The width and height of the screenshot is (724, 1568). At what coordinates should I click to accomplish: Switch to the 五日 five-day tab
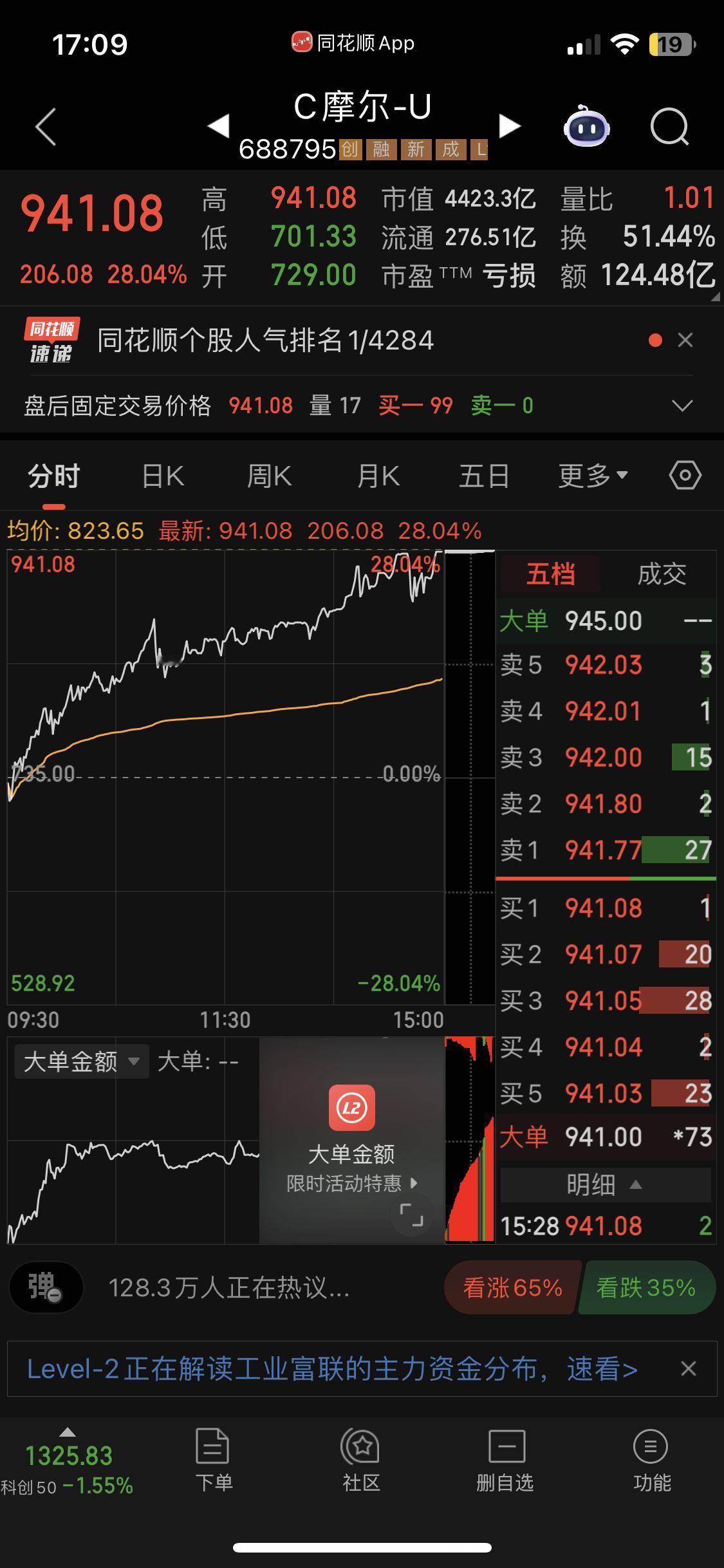[484, 474]
